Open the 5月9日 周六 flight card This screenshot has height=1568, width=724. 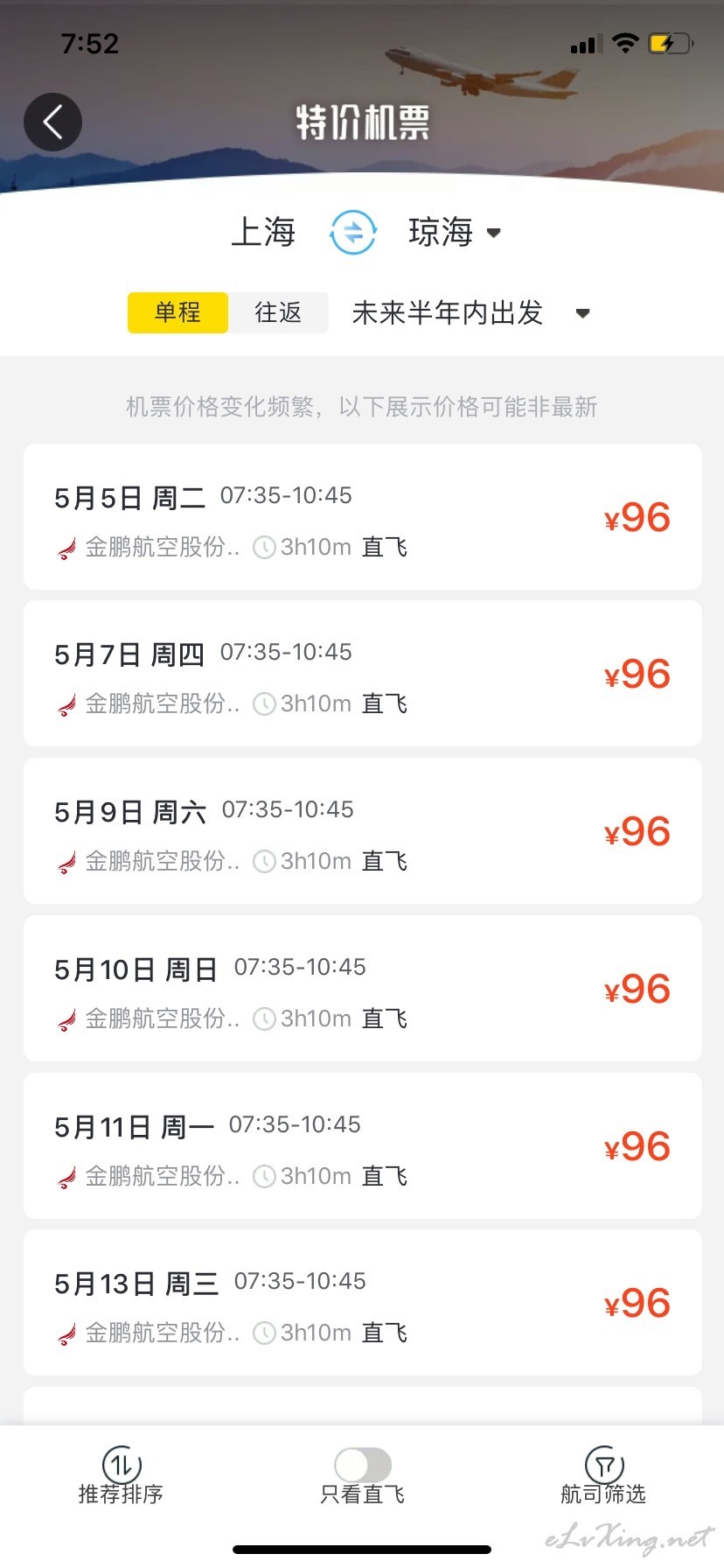[363, 831]
